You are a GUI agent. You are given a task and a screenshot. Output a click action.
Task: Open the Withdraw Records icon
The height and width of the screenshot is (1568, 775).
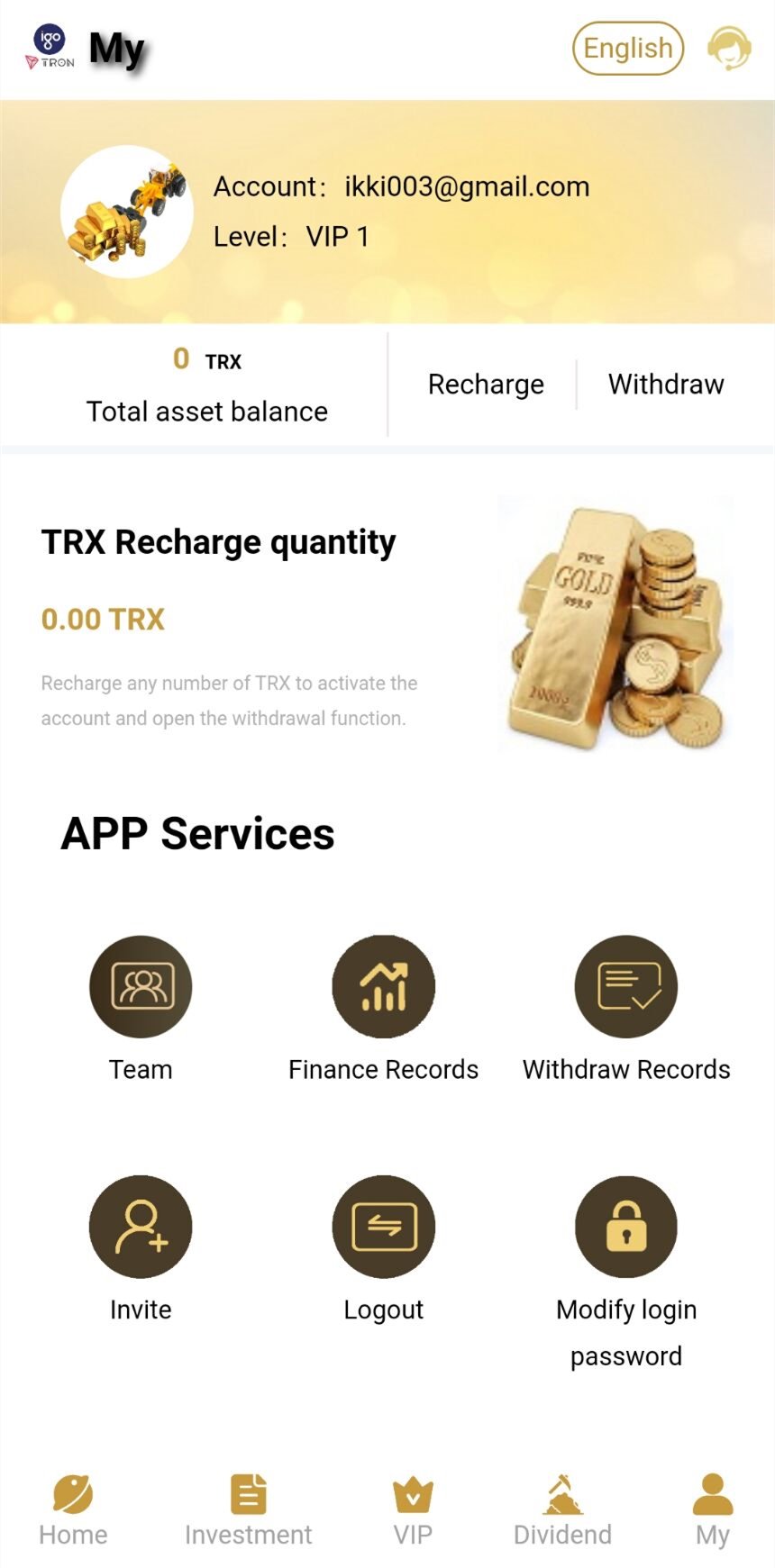(625, 986)
